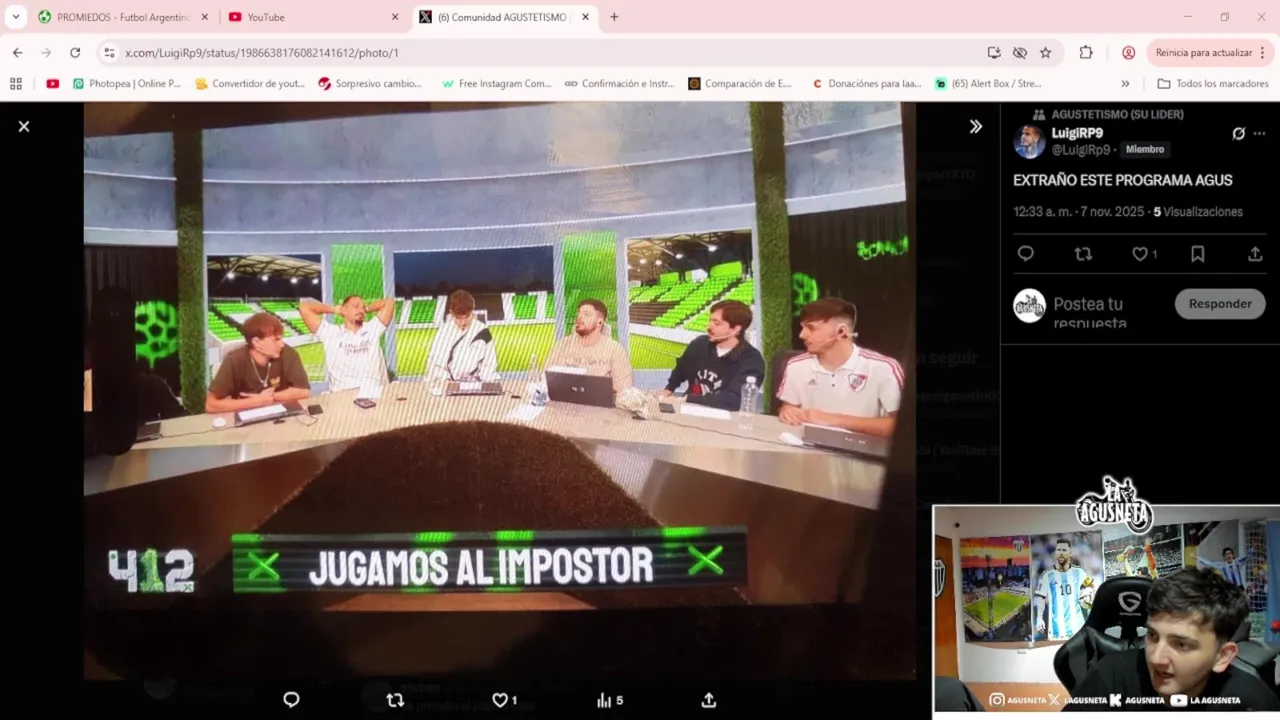Image resolution: width=1280 pixels, height=720 pixels.
Task: Open a new browser tab
Action: pos(614,17)
